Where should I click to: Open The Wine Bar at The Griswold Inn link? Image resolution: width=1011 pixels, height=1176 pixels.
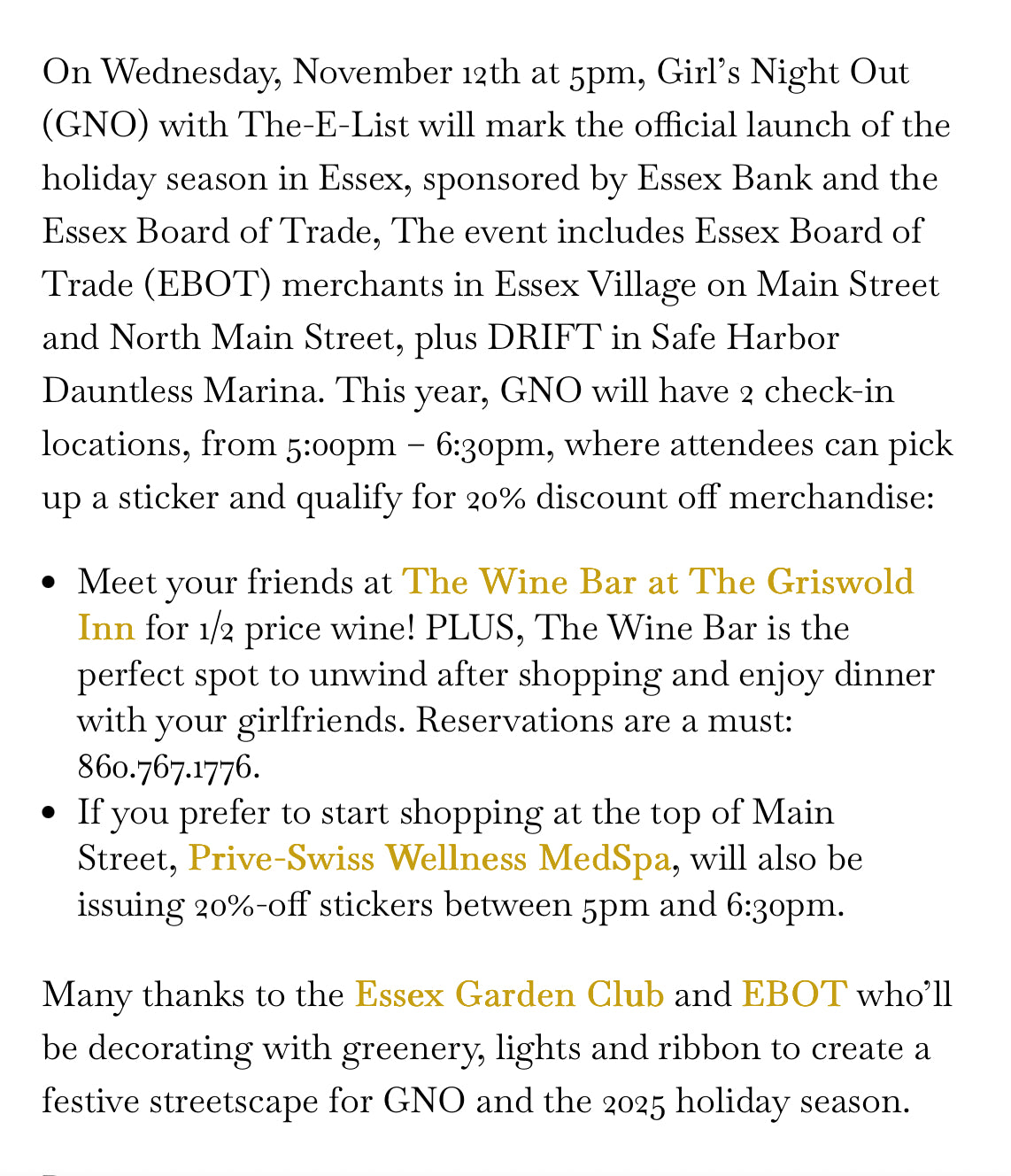657,583
